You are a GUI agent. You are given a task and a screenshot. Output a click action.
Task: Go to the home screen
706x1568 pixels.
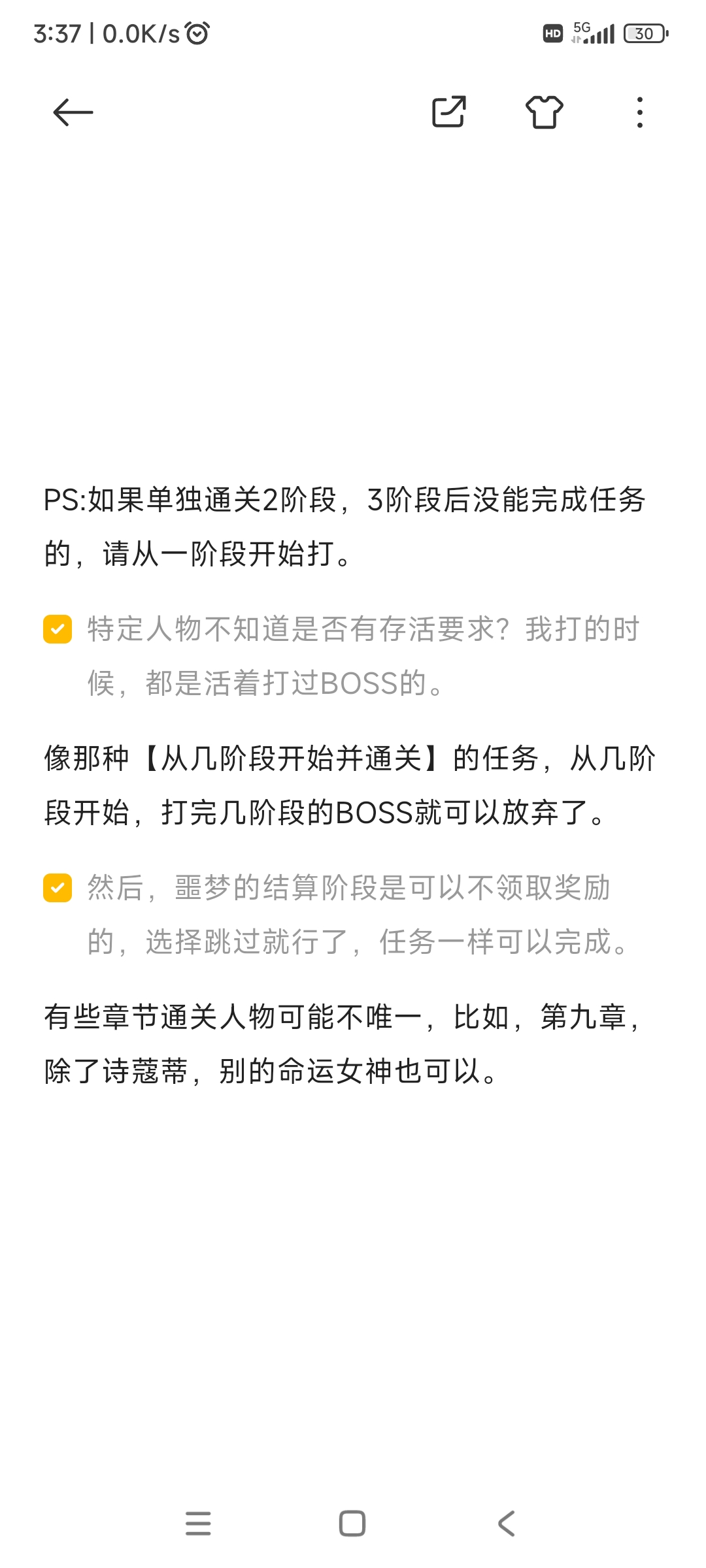352,1523
